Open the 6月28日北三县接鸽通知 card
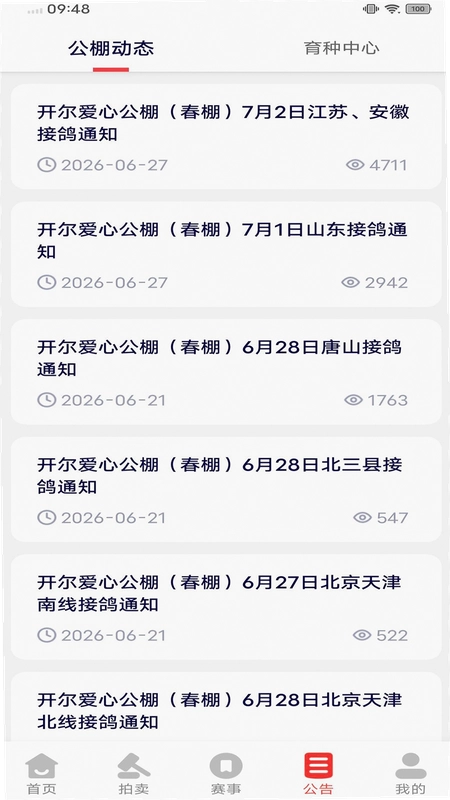 (226, 489)
